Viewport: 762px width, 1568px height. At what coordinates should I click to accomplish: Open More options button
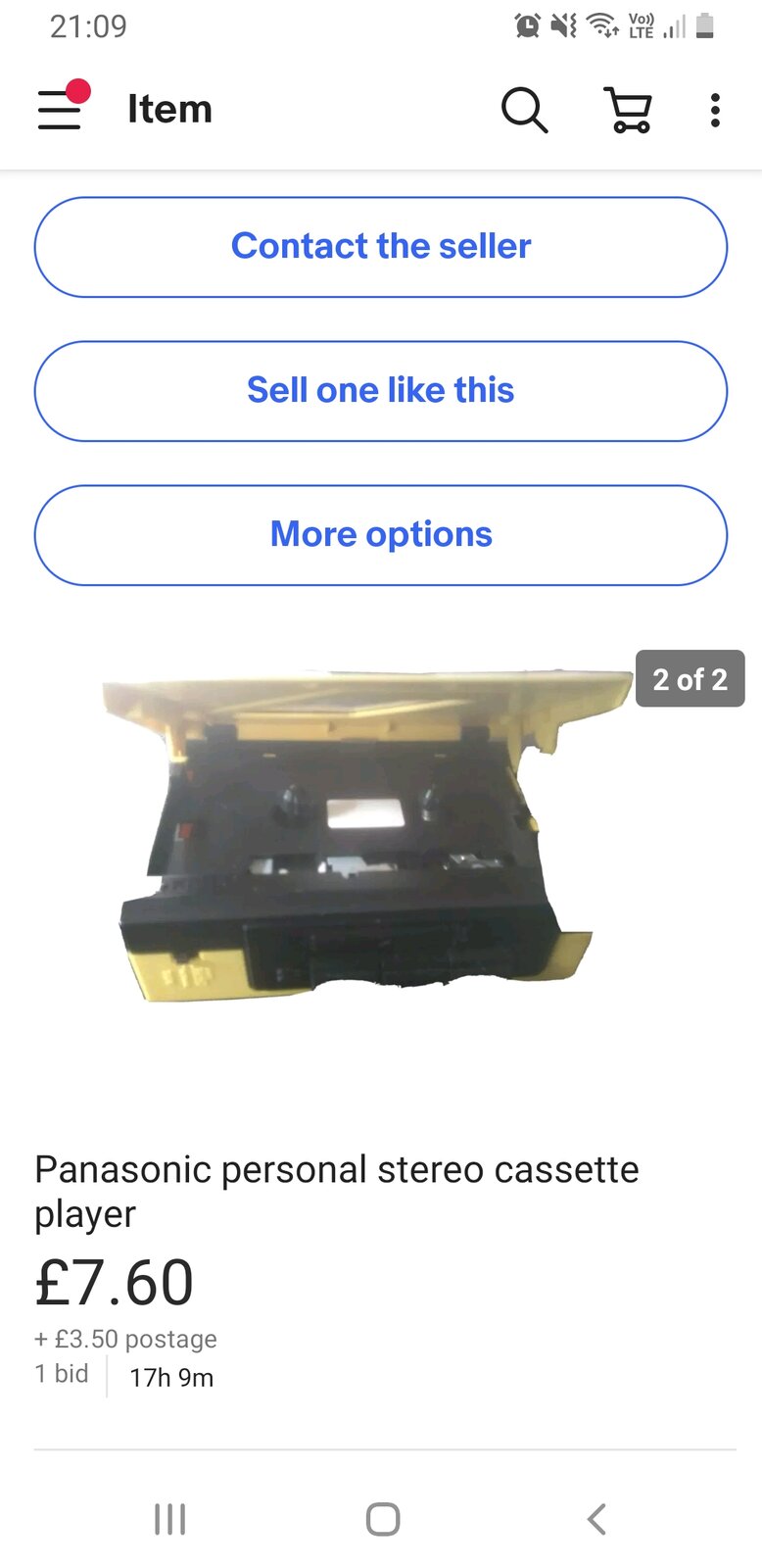point(381,535)
